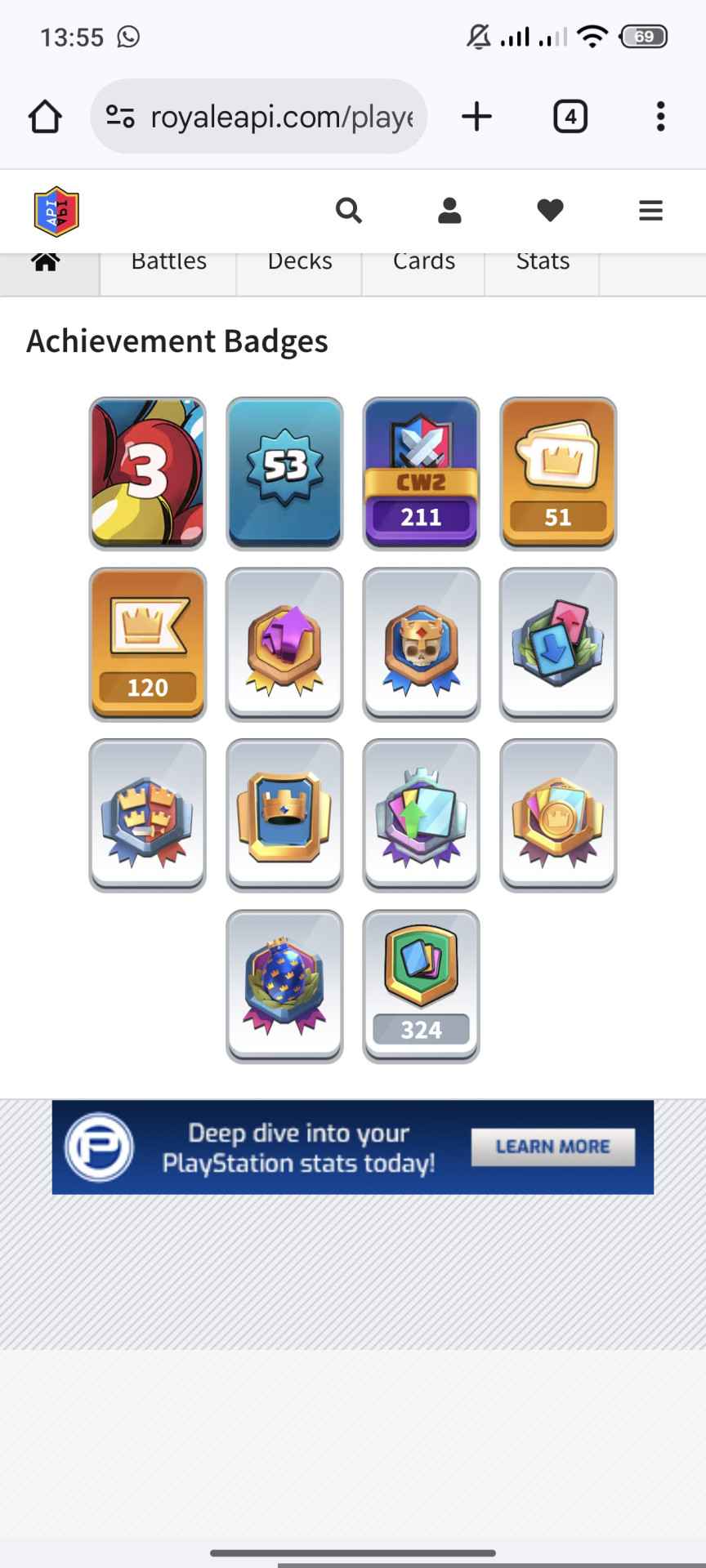Open the account profile icon

449,211
